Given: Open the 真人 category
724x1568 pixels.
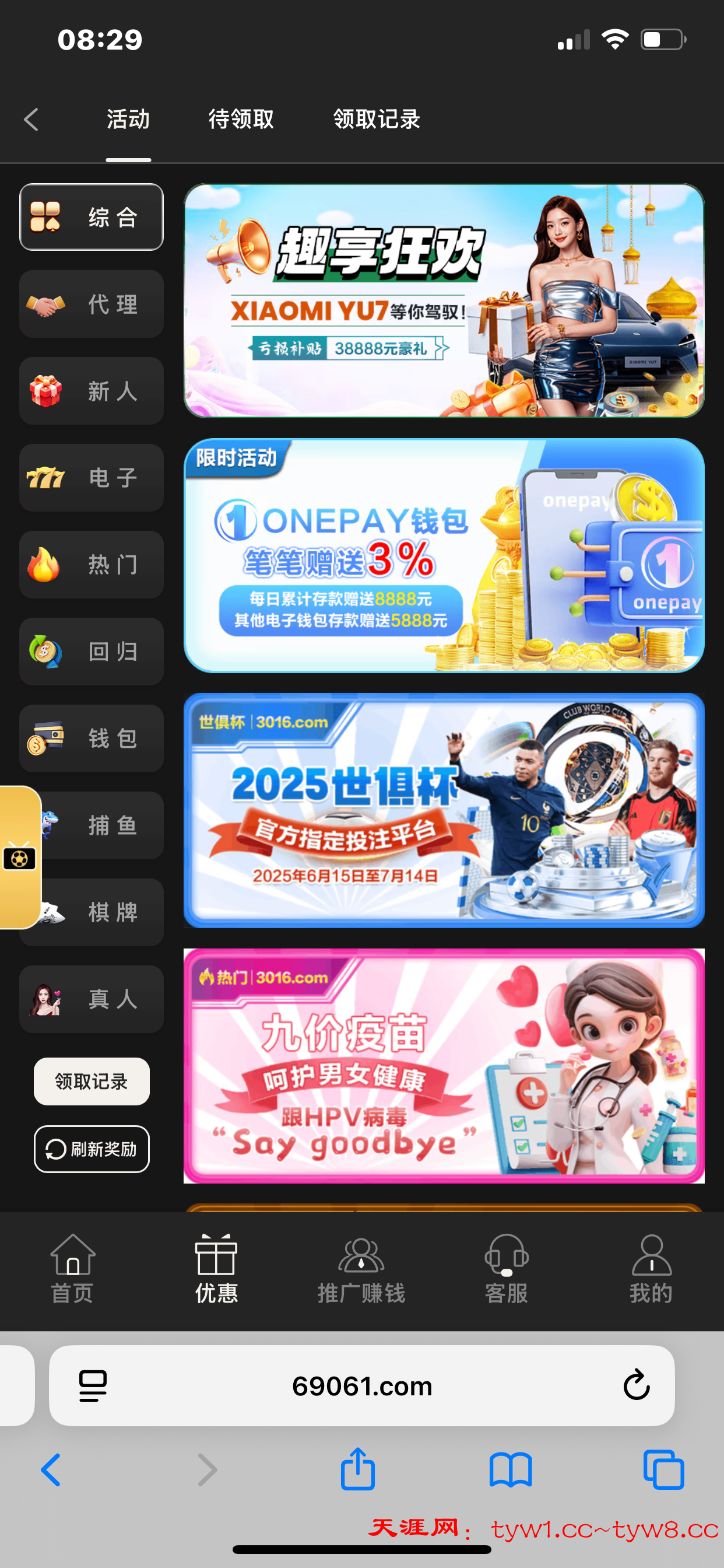Looking at the screenshot, I should [92, 999].
